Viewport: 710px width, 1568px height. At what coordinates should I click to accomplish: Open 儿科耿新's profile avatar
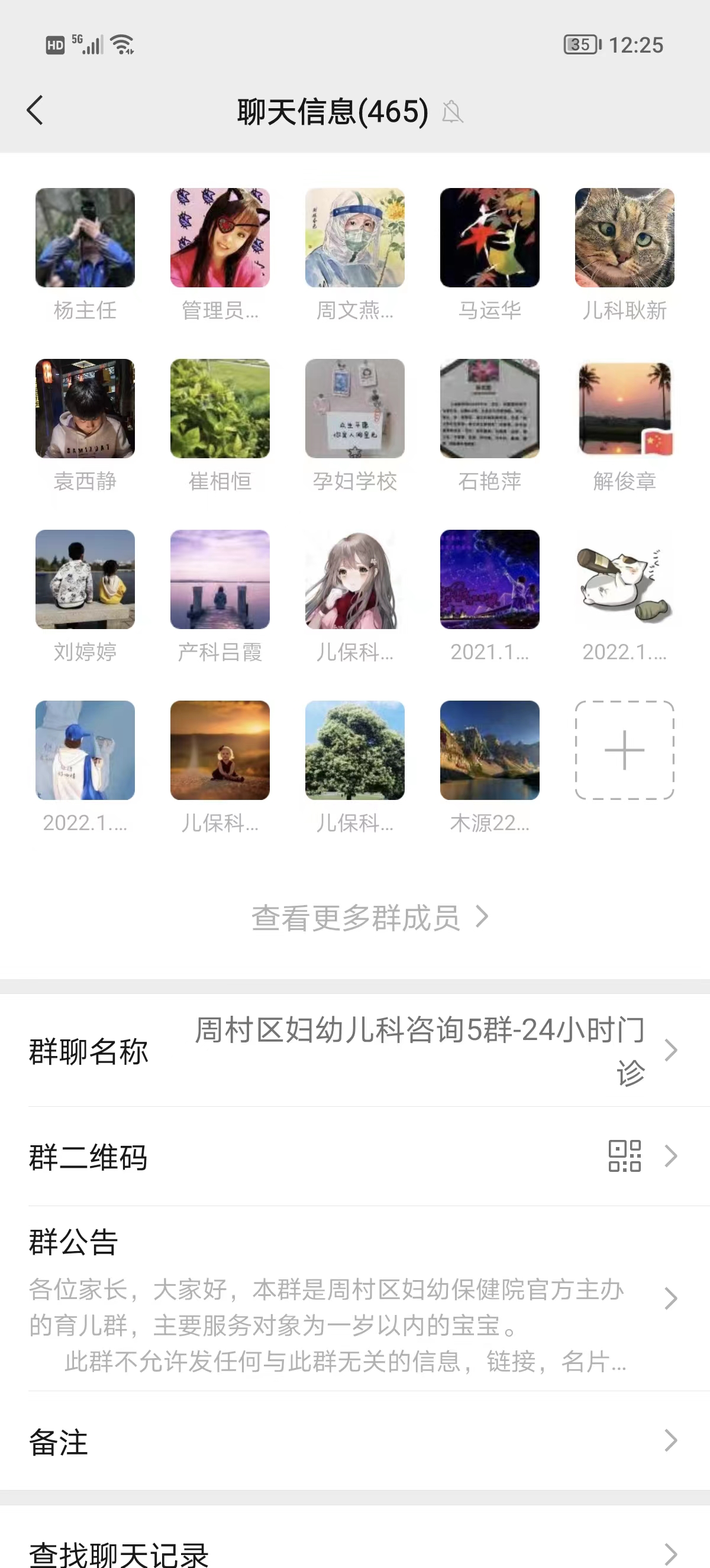(624, 238)
